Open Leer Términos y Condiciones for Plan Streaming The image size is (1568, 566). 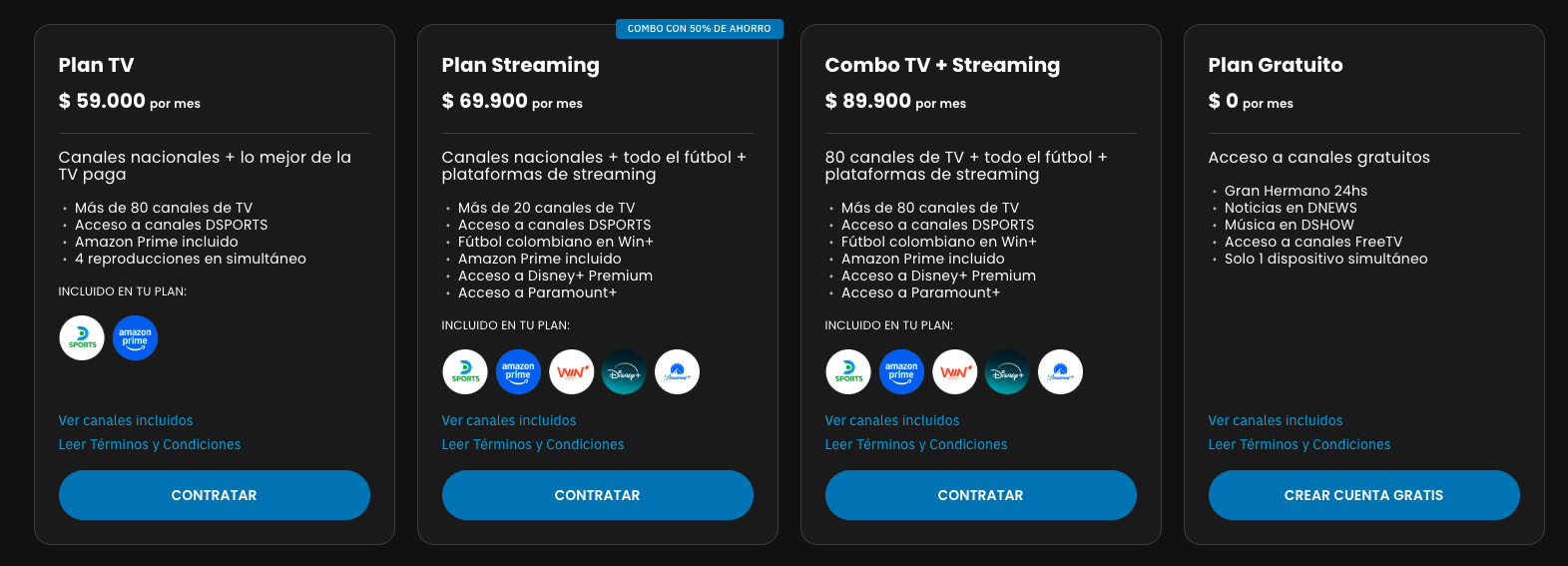click(x=533, y=444)
